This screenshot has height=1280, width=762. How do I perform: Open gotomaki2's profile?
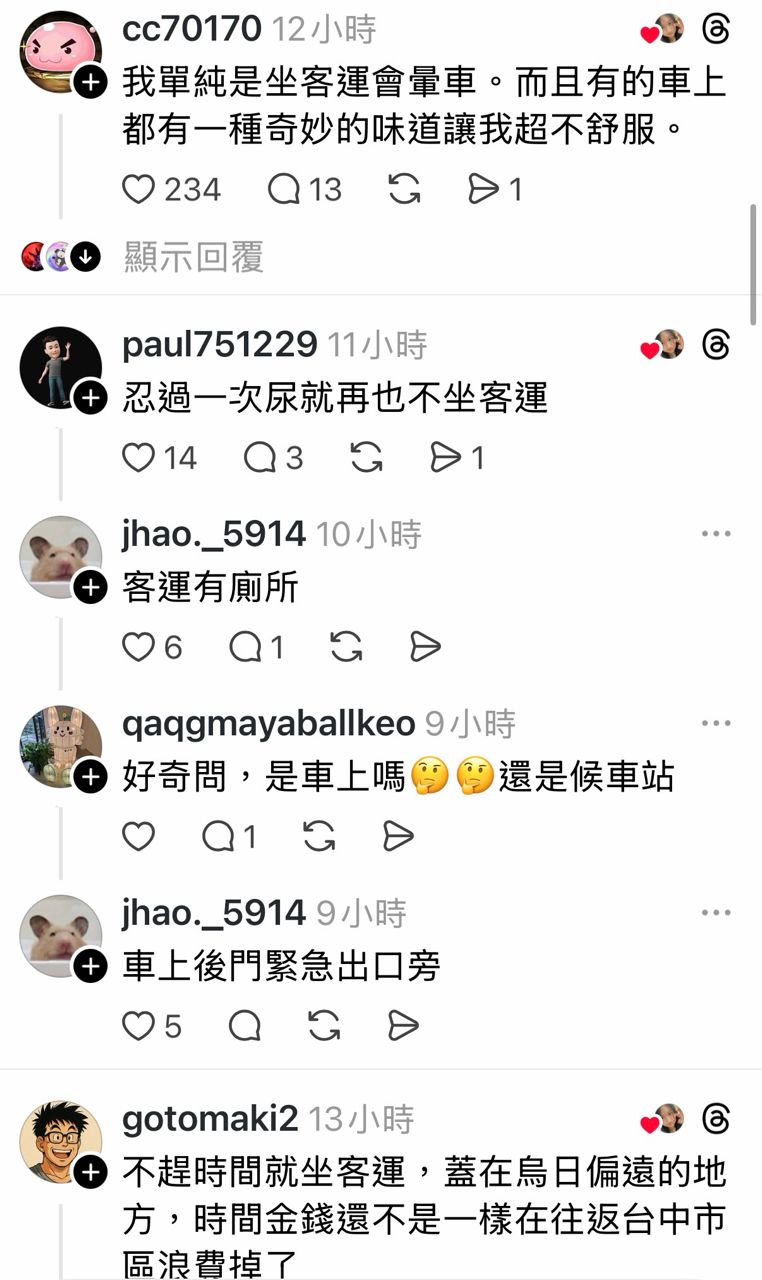[210, 1119]
